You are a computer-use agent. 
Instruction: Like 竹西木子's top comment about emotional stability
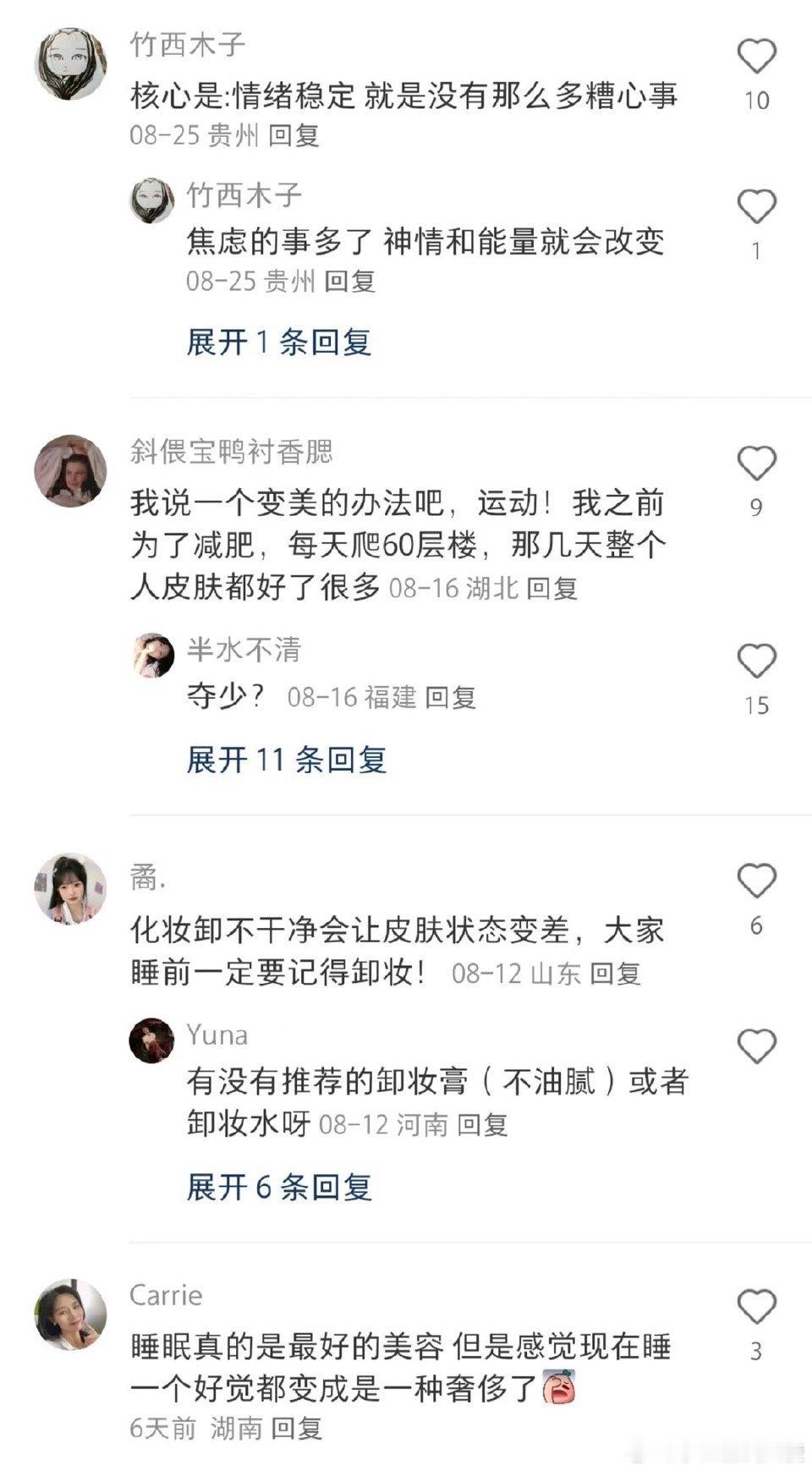(x=757, y=56)
